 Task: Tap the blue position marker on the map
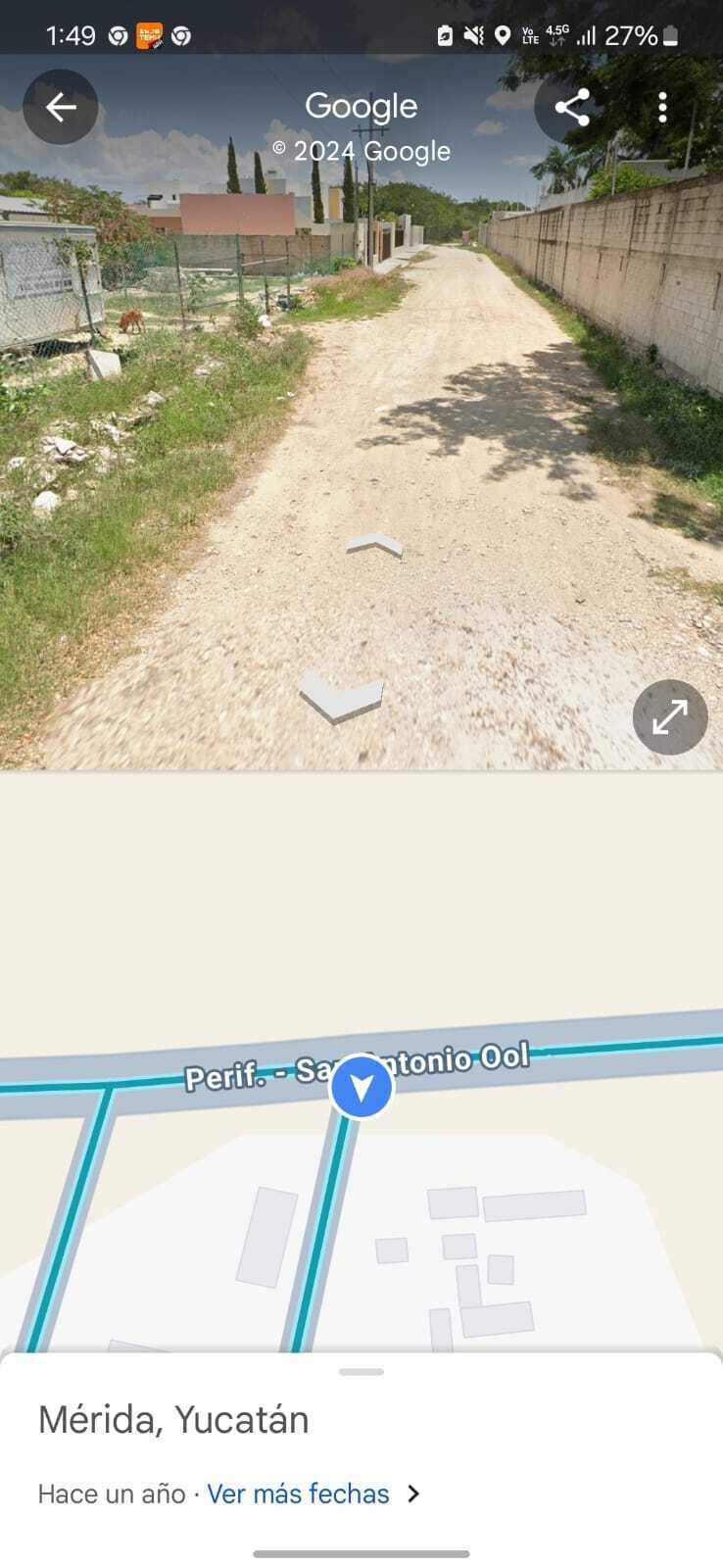point(361,1087)
